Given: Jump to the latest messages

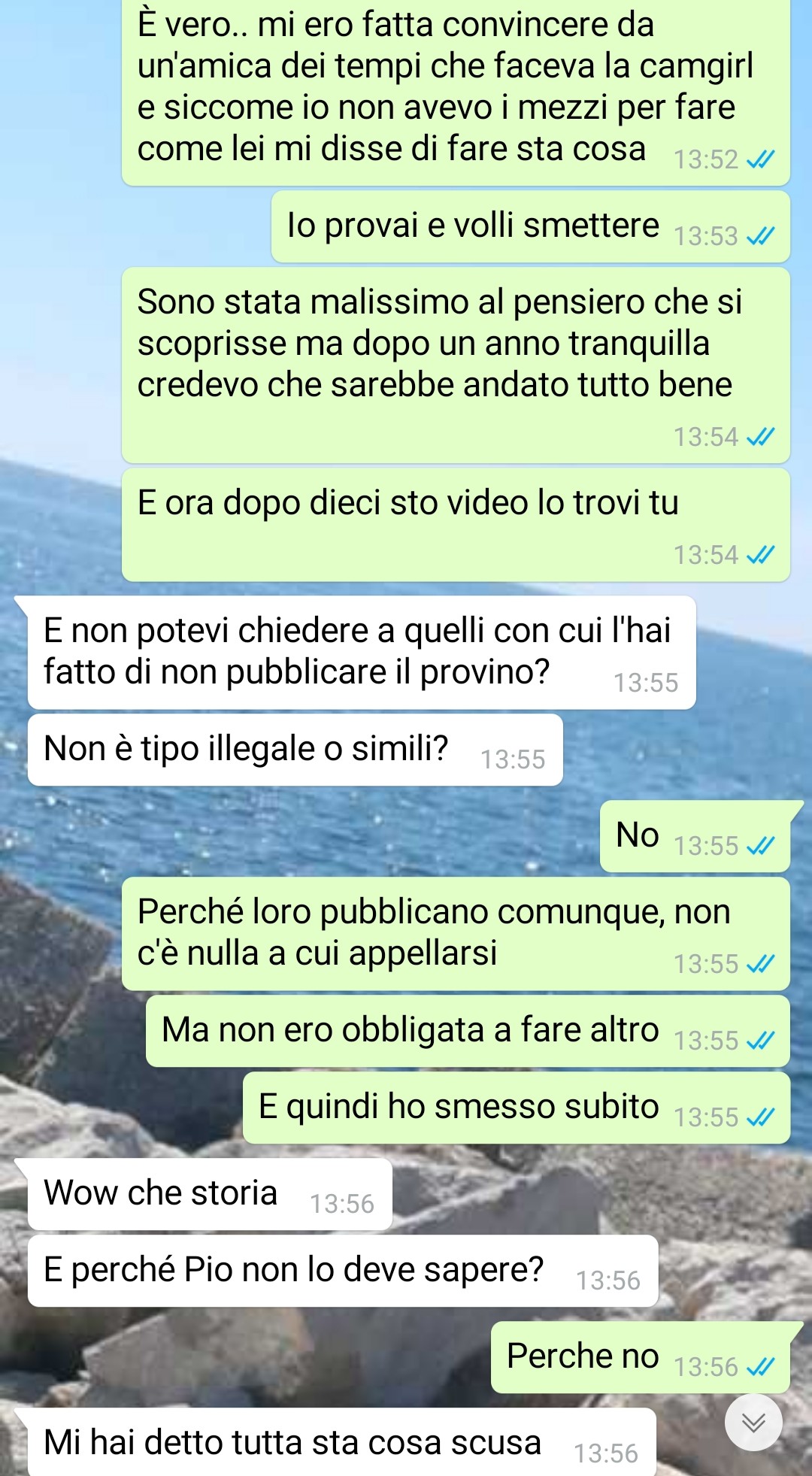Looking at the screenshot, I should pyautogui.click(x=753, y=1422).
